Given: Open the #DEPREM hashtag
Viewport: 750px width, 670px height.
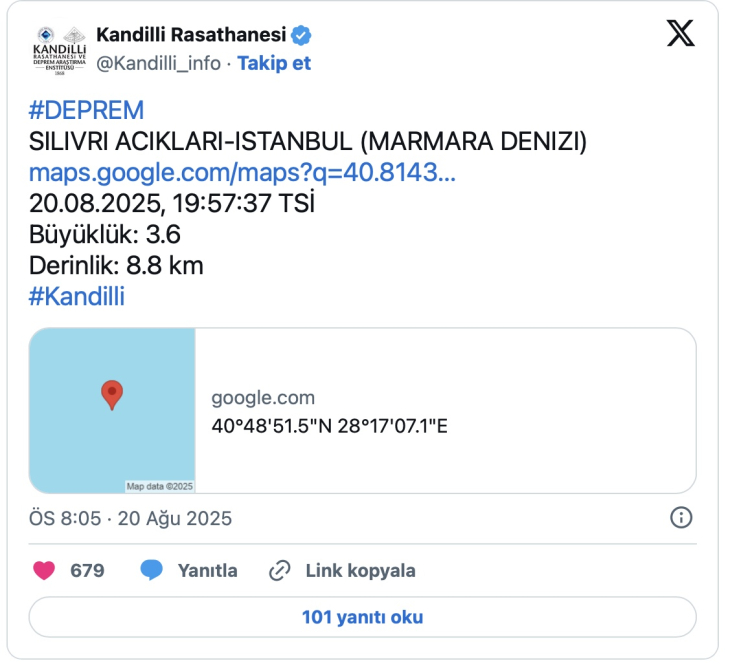Looking at the screenshot, I should tap(86, 110).
